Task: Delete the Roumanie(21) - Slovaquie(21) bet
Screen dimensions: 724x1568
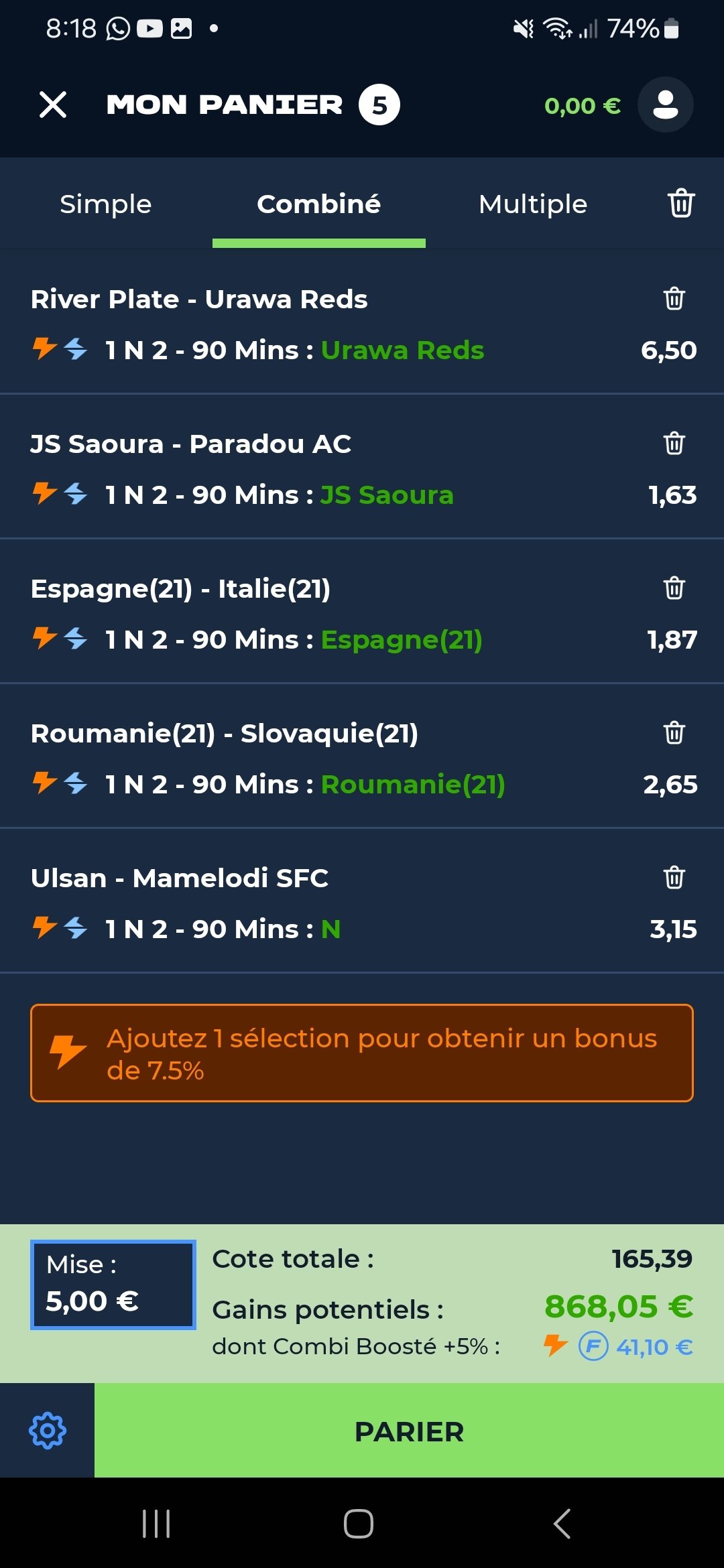Action: (674, 732)
